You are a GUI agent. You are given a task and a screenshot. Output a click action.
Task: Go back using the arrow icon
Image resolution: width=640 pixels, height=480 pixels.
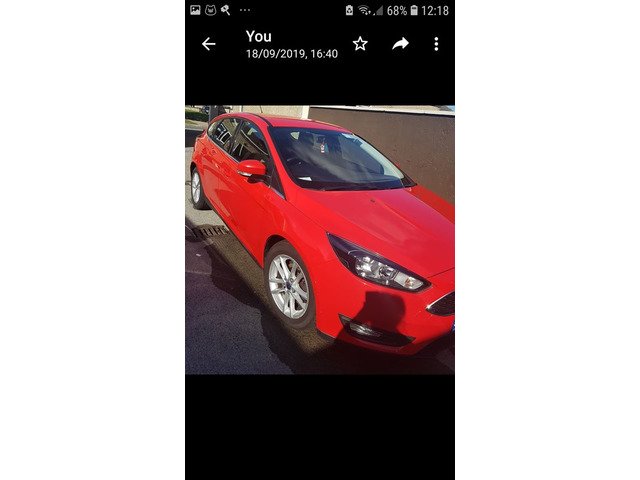point(208,44)
